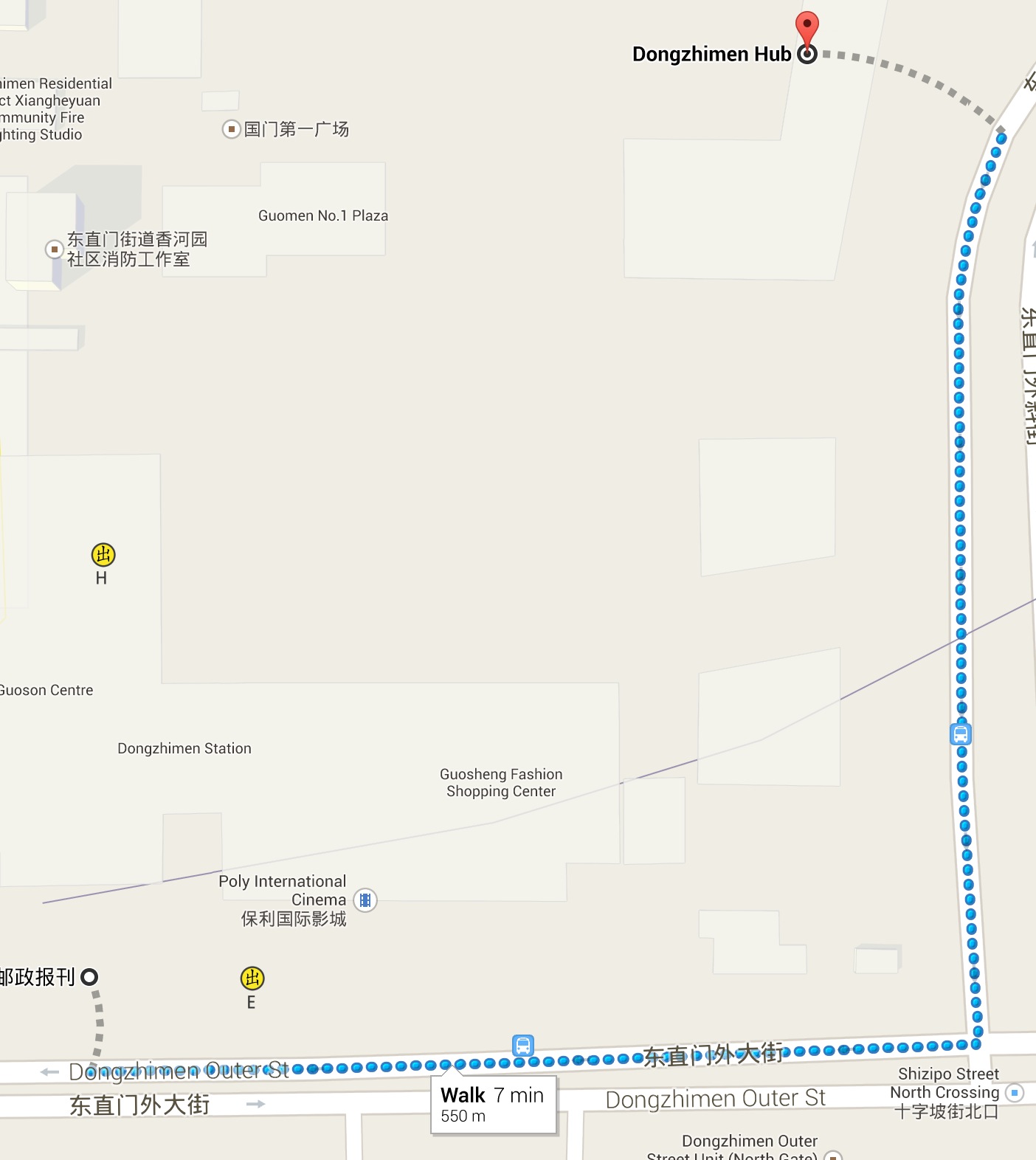Viewport: 1036px width, 1160px height.
Task: Select subway exit E marker
Action: click(252, 978)
